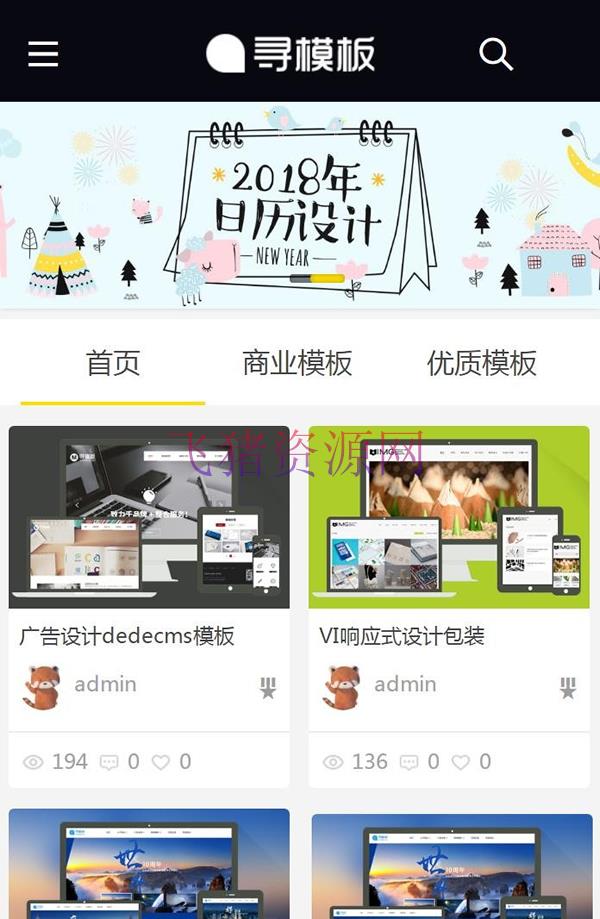The height and width of the screenshot is (919, 600).
Task: Open the 2018 calendar design banner
Action: coord(300,206)
